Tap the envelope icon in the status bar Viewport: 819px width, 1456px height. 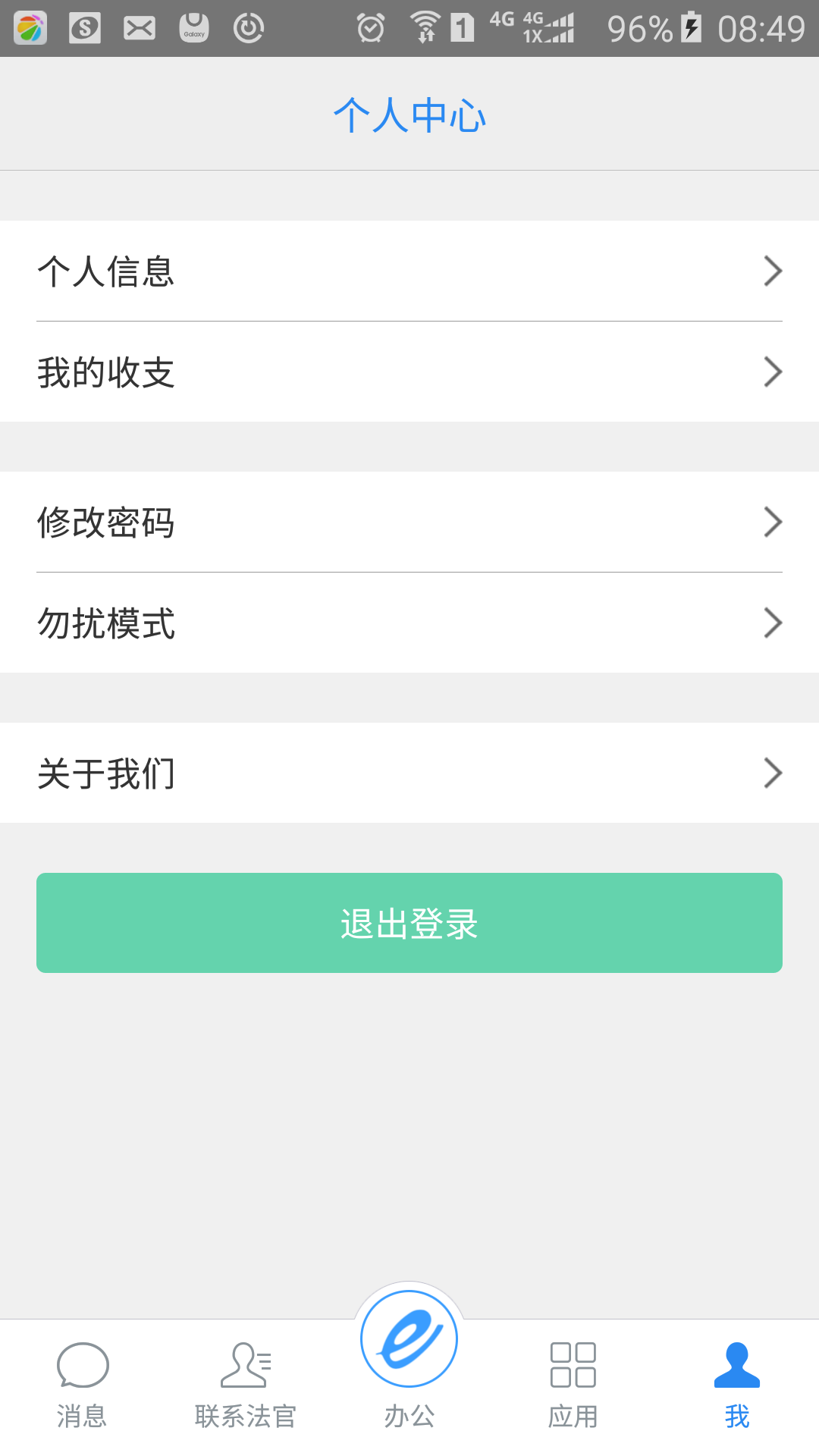[x=140, y=25]
